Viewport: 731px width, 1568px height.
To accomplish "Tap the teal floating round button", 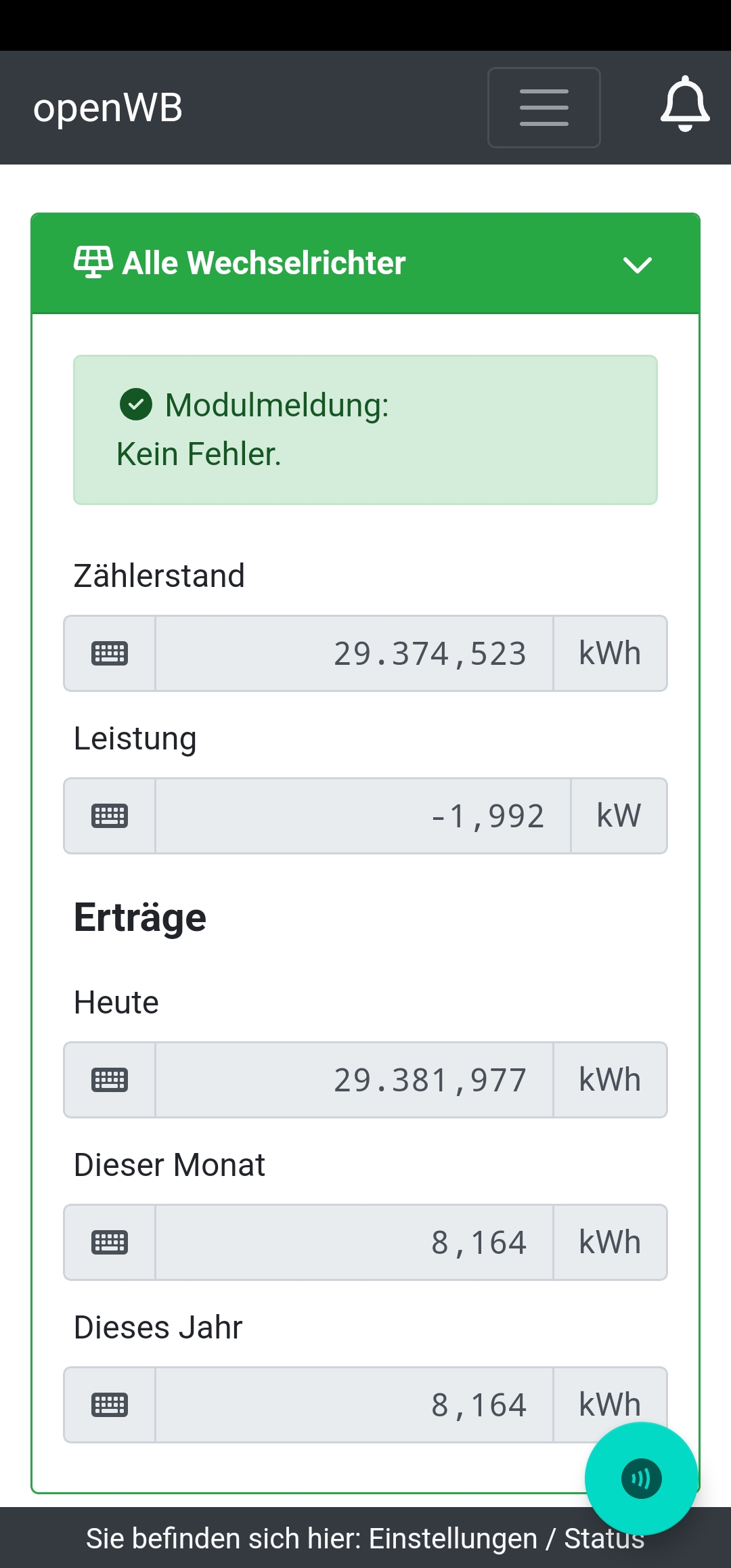I will (x=641, y=1479).
